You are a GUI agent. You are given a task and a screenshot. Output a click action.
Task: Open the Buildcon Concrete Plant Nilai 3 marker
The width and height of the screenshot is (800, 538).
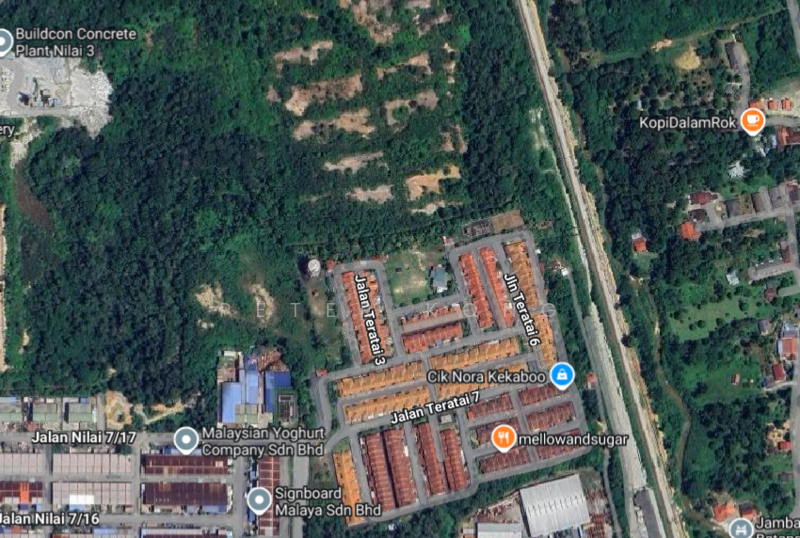tap(4, 41)
